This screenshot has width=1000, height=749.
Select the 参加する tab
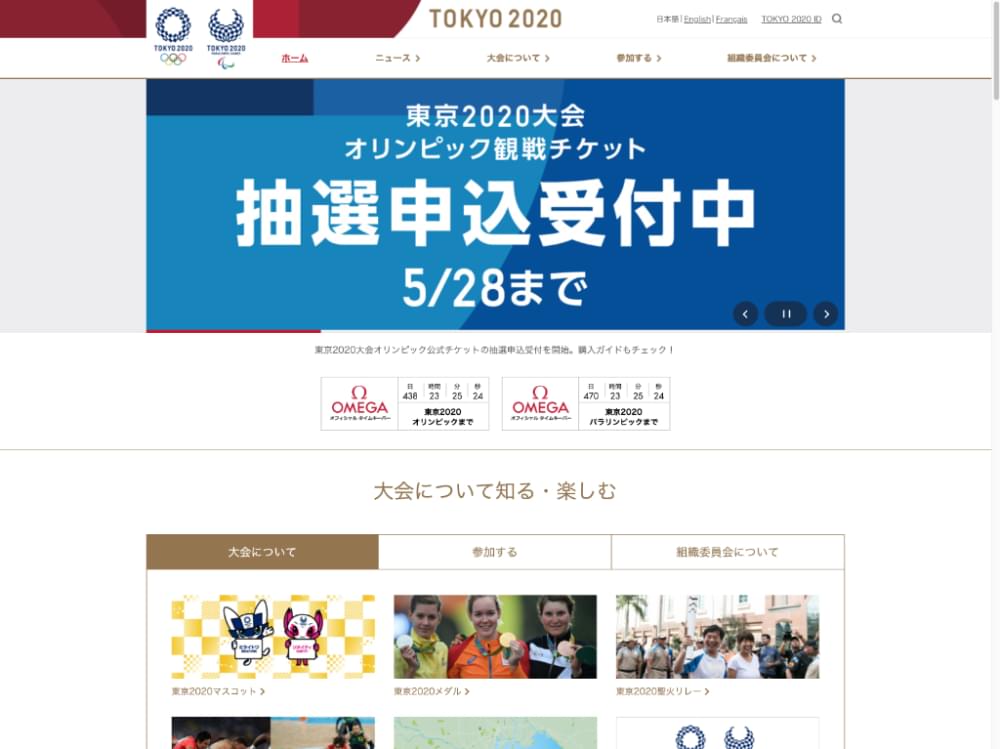point(495,552)
